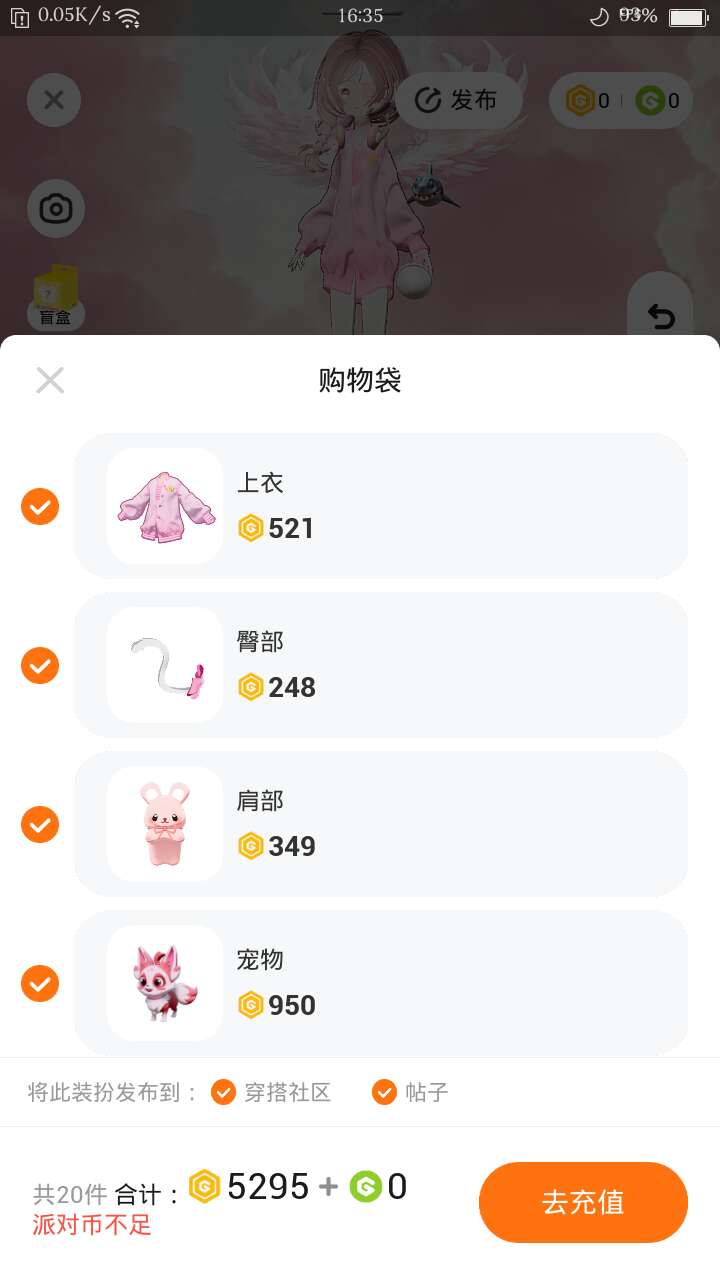Deselect the 臀部 item checkbox

40,666
